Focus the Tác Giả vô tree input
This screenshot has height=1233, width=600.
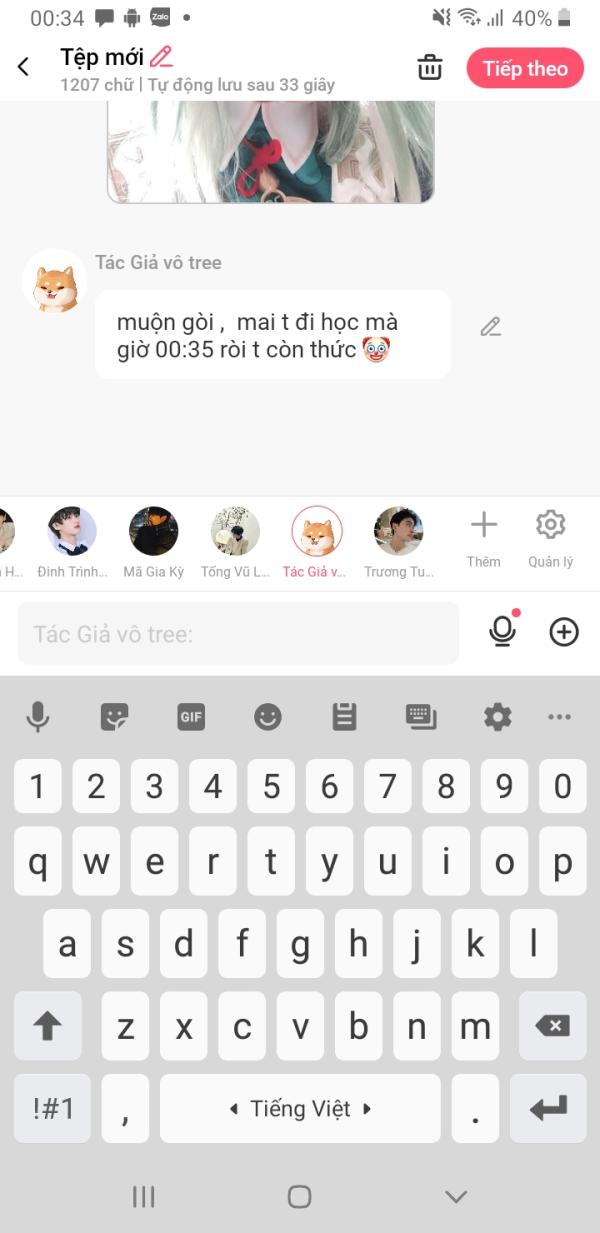[x=238, y=633]
